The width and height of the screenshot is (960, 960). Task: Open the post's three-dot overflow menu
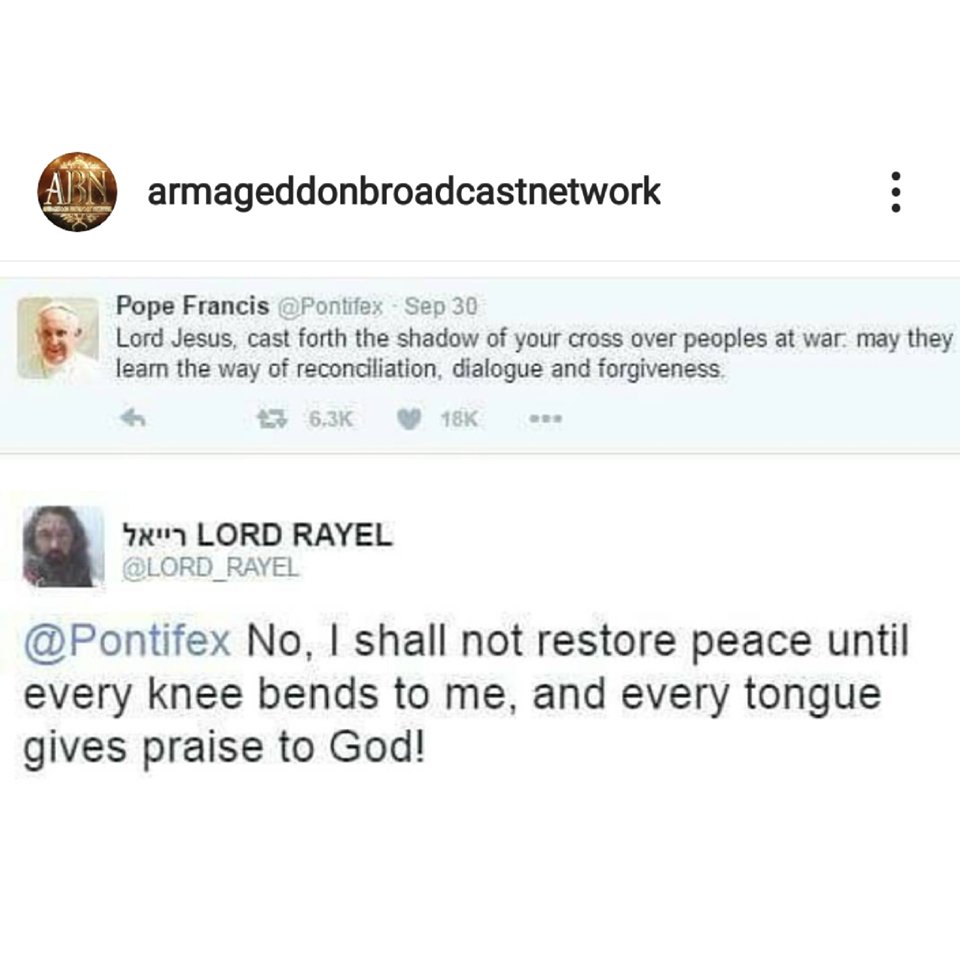(896, 191)
